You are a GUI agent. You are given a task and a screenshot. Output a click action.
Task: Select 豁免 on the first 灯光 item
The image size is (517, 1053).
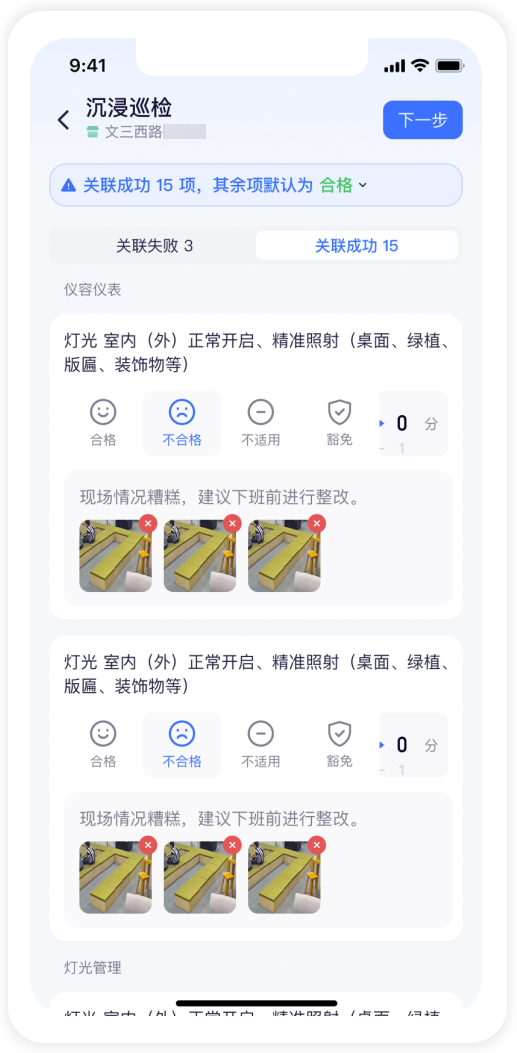[x=340, y=423]
